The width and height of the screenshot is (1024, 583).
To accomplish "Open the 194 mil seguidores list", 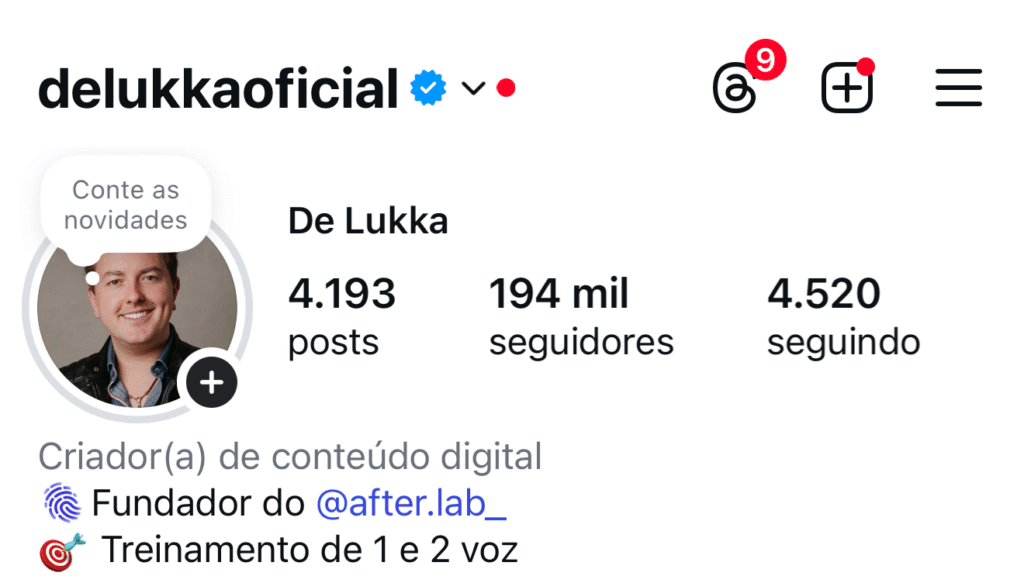I will (x=580, y=316).
